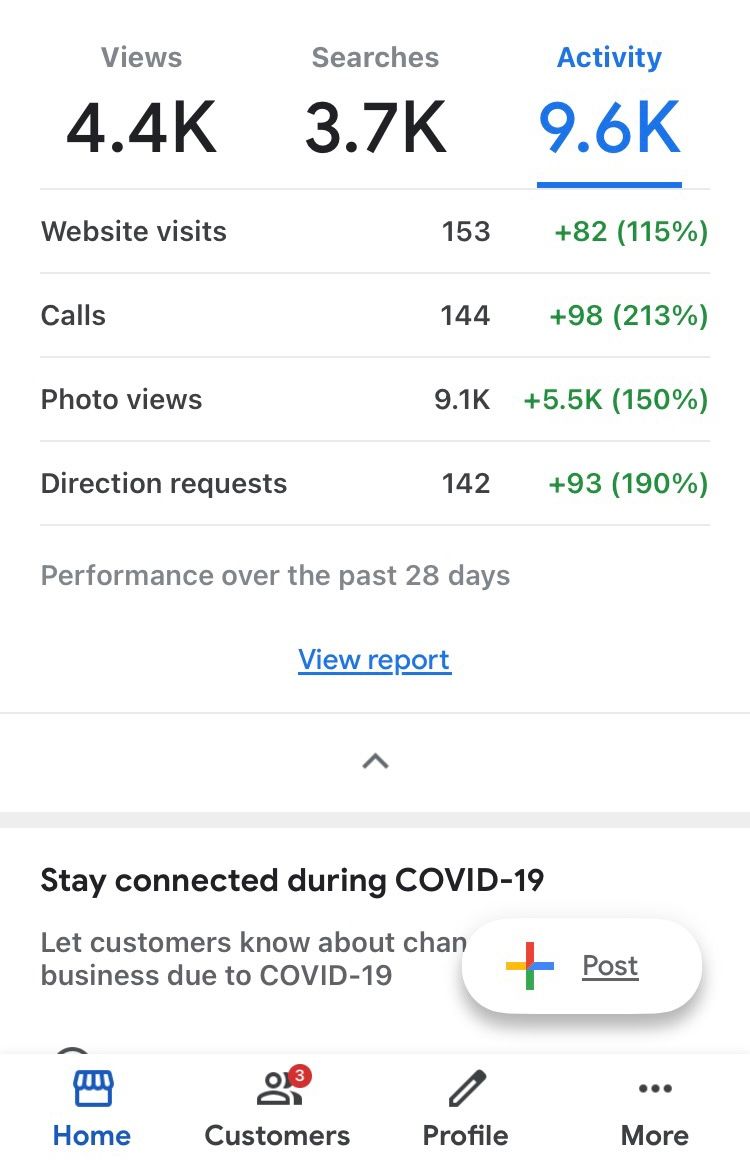Collapse the performance card with the chevron

pyautogui.click(x=375, y=762)
